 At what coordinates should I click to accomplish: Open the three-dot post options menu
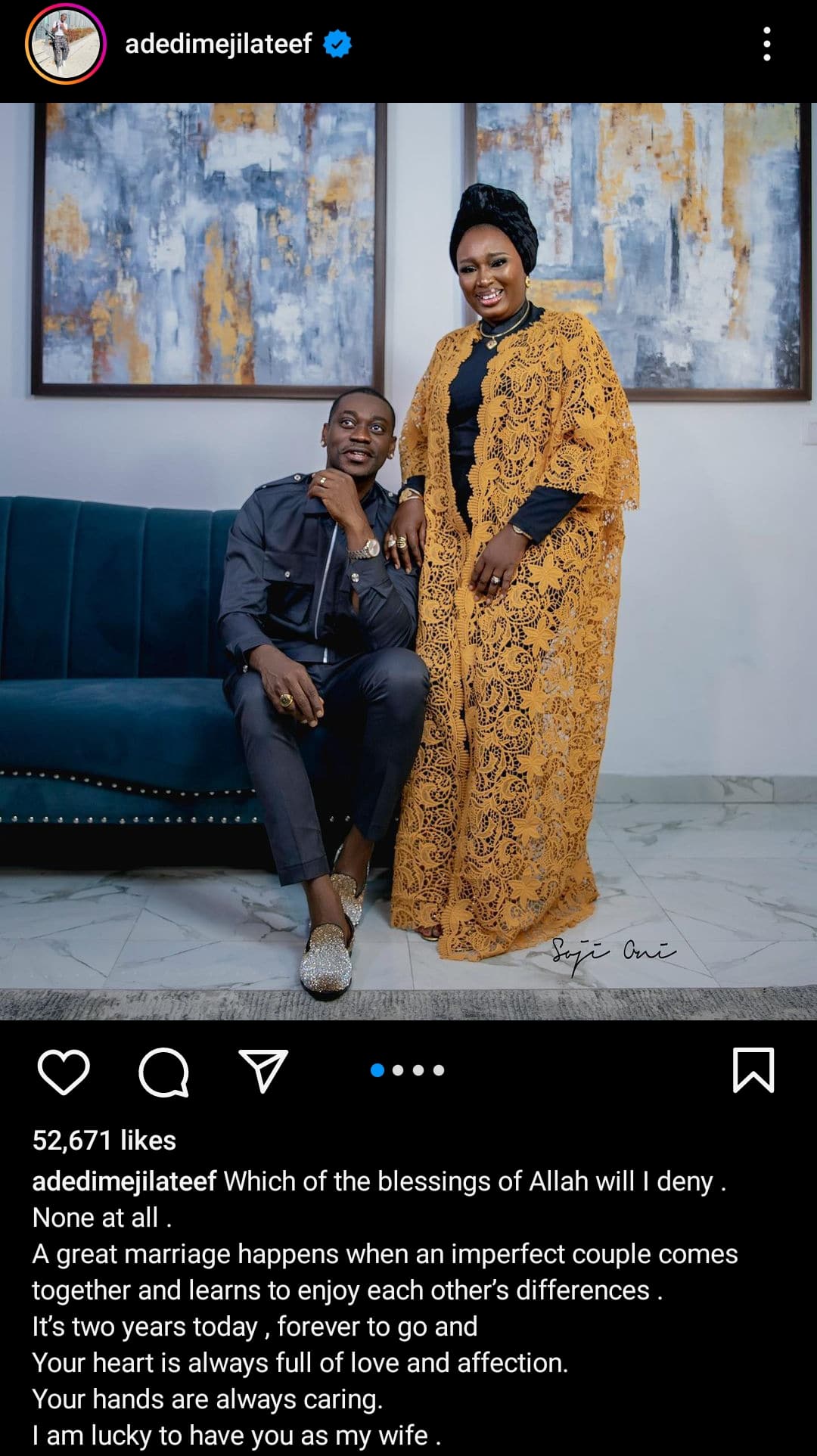point(766,45)
